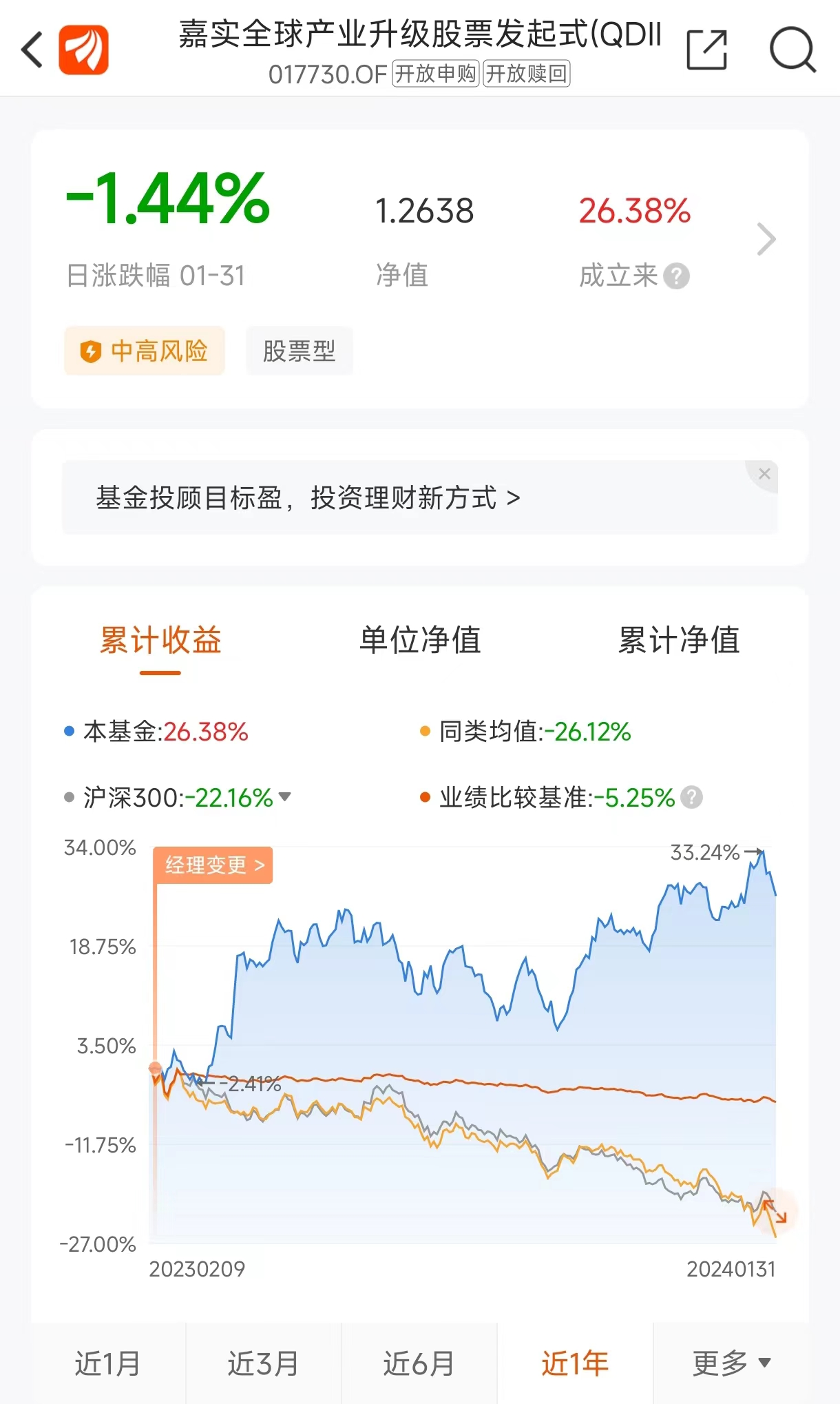Tap the back arrow at top left

tap(31, 50)
